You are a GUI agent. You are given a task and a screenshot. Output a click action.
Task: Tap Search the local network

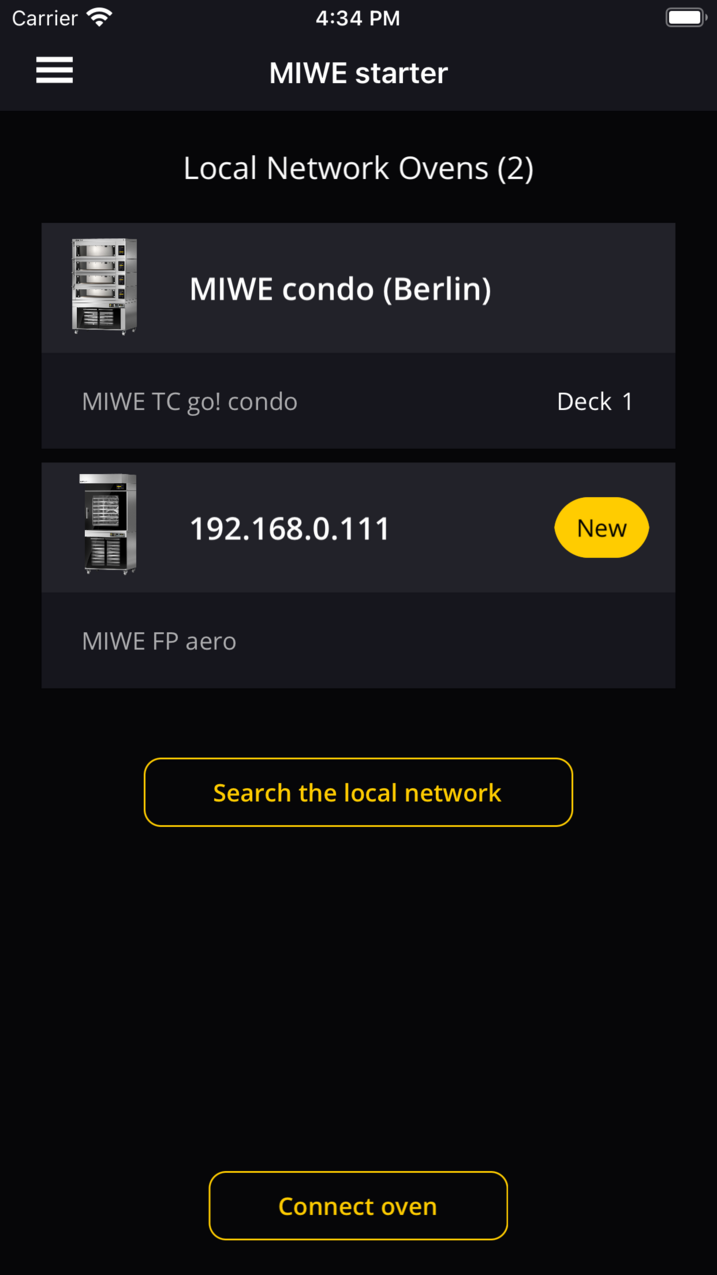point(358,792)
